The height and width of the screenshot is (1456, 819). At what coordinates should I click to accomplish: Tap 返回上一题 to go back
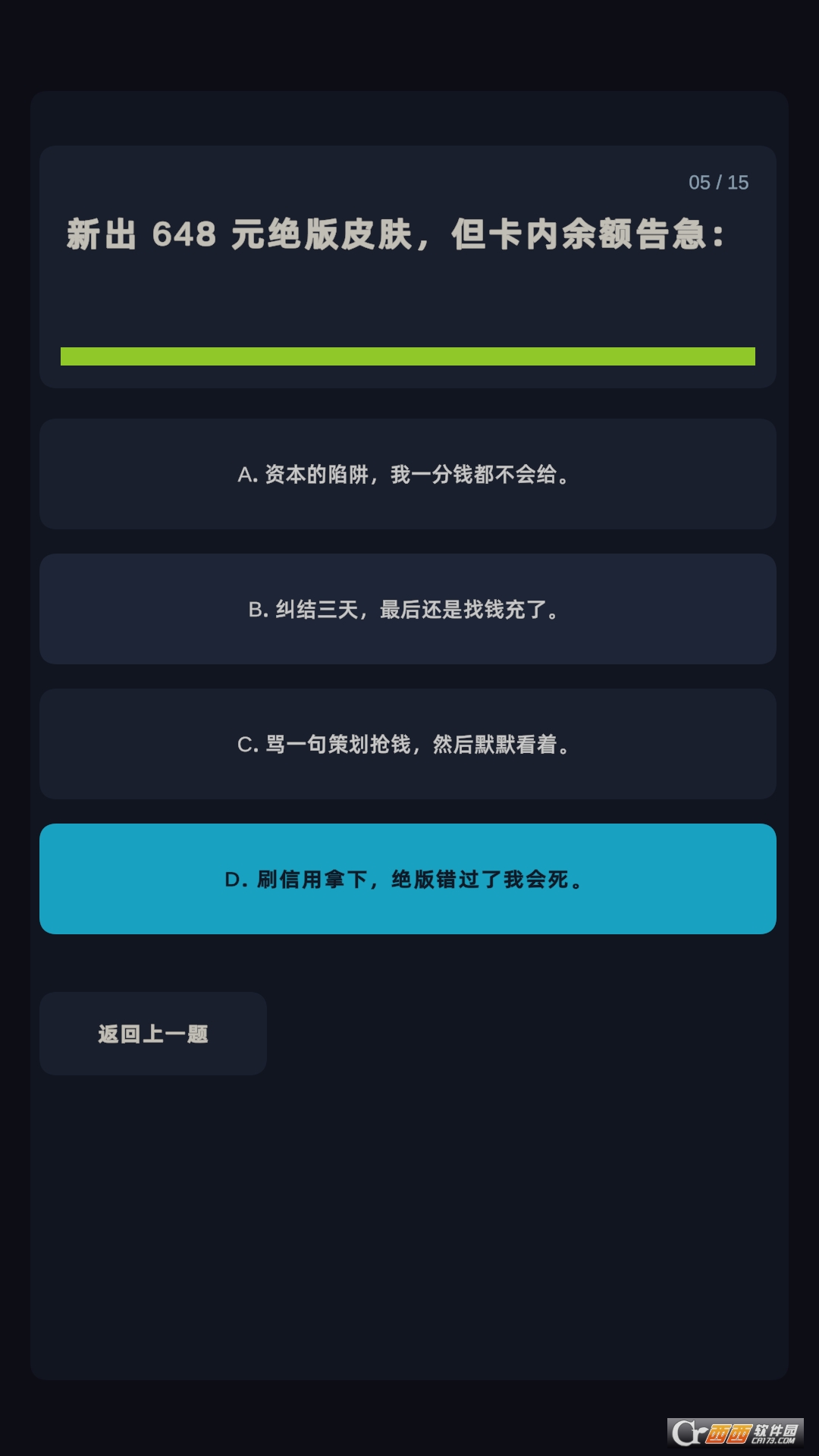tap(152, 1034)
